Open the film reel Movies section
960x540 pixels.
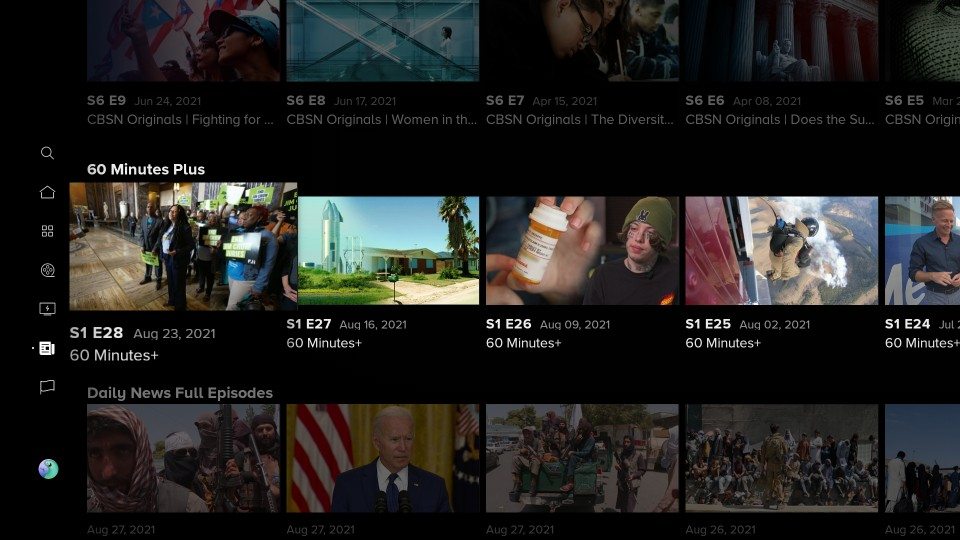[47, 270]
